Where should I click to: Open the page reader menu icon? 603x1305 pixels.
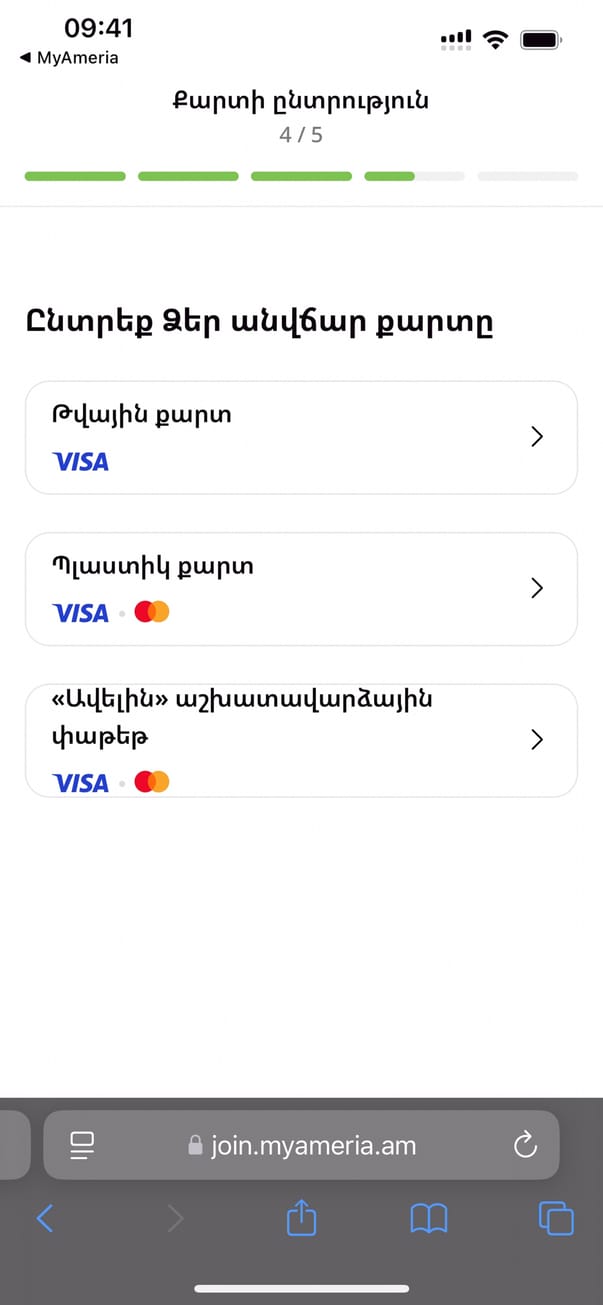82,1145
